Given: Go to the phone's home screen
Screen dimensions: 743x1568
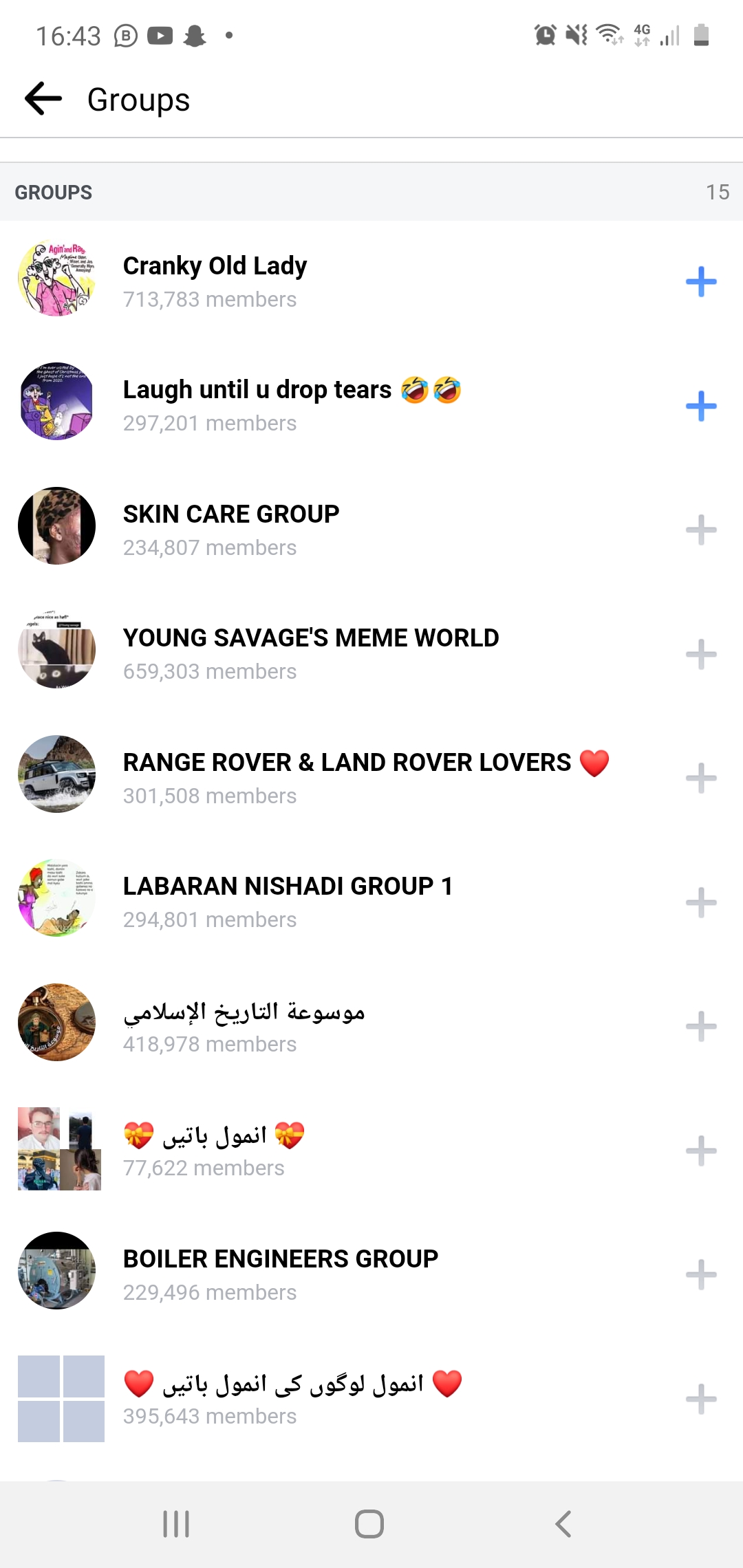Looking at the screenshot, I should 369,1524.
